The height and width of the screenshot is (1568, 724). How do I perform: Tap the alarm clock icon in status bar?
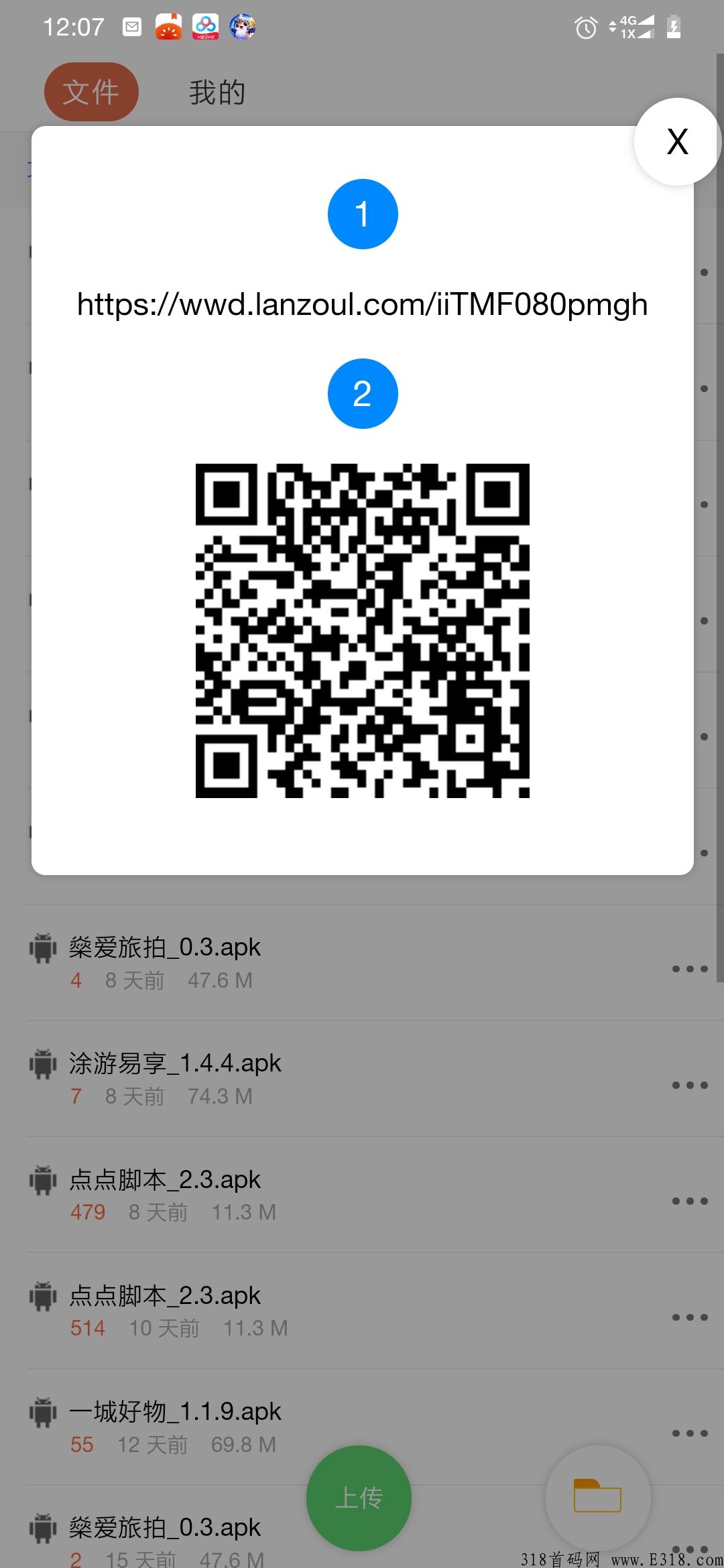click(585, 27)
